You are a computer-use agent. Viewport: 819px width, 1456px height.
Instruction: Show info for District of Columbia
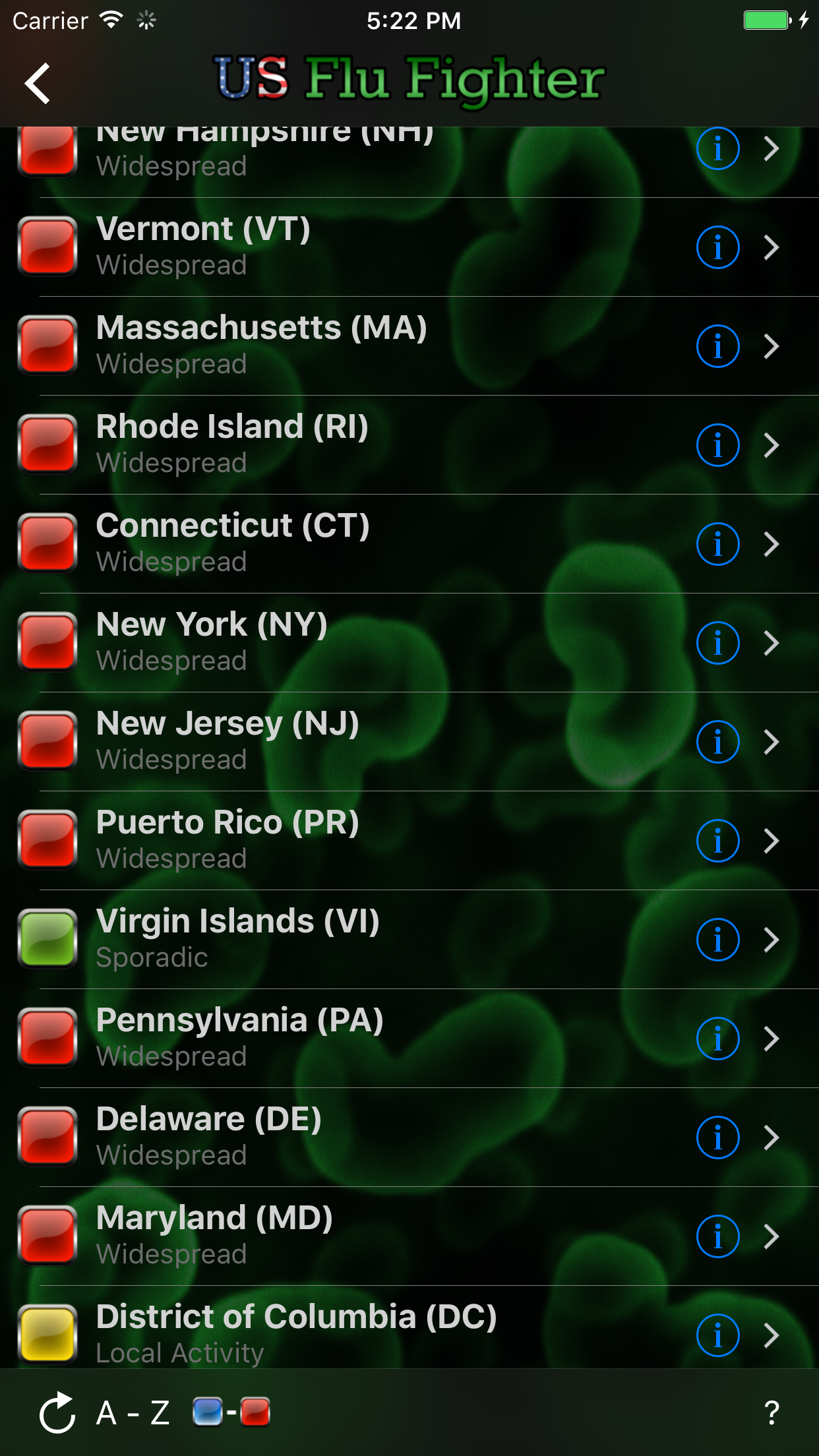click(x=717, y=1335)
